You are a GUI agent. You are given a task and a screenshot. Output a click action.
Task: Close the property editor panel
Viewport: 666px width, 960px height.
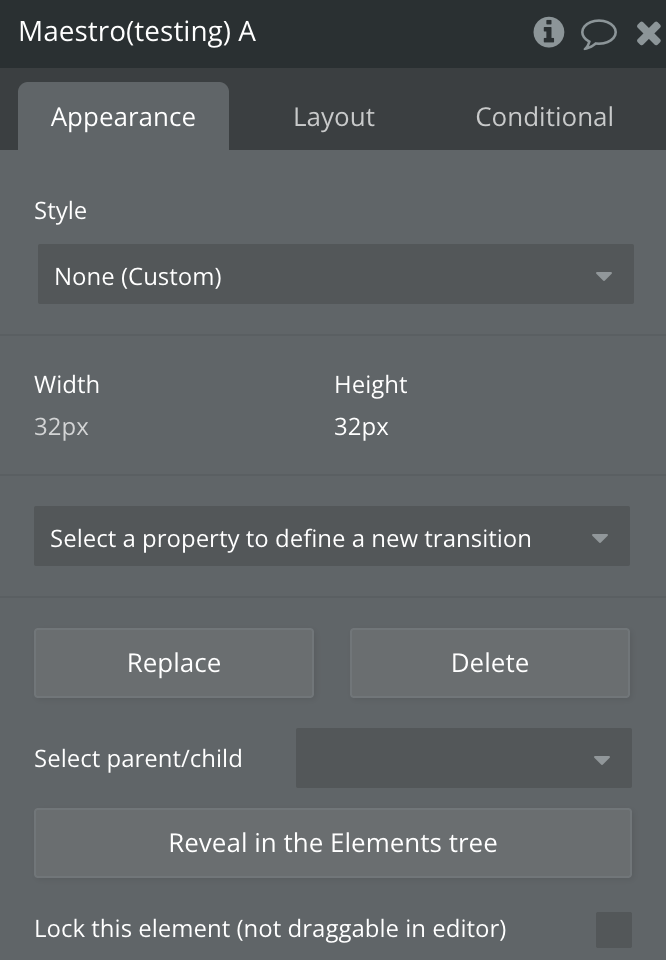[647, 33]
